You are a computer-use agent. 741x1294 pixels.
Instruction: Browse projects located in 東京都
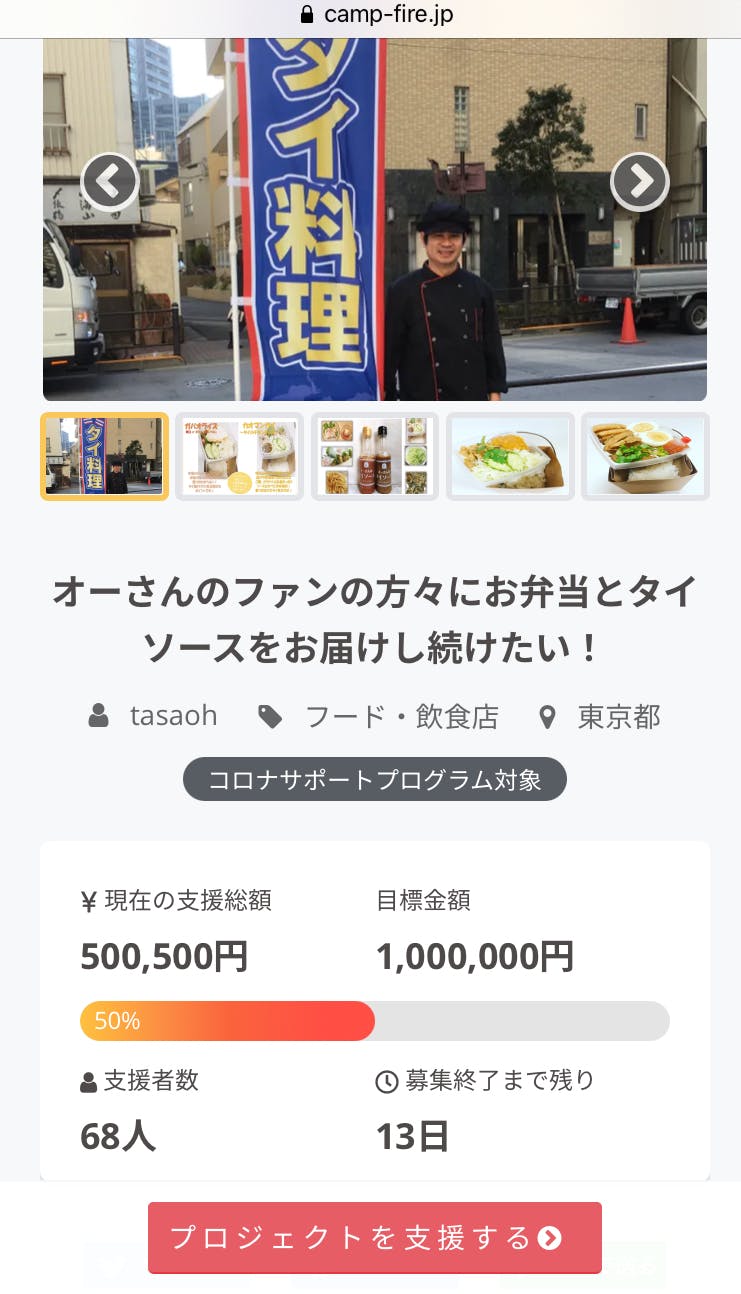tap(618, 716)
